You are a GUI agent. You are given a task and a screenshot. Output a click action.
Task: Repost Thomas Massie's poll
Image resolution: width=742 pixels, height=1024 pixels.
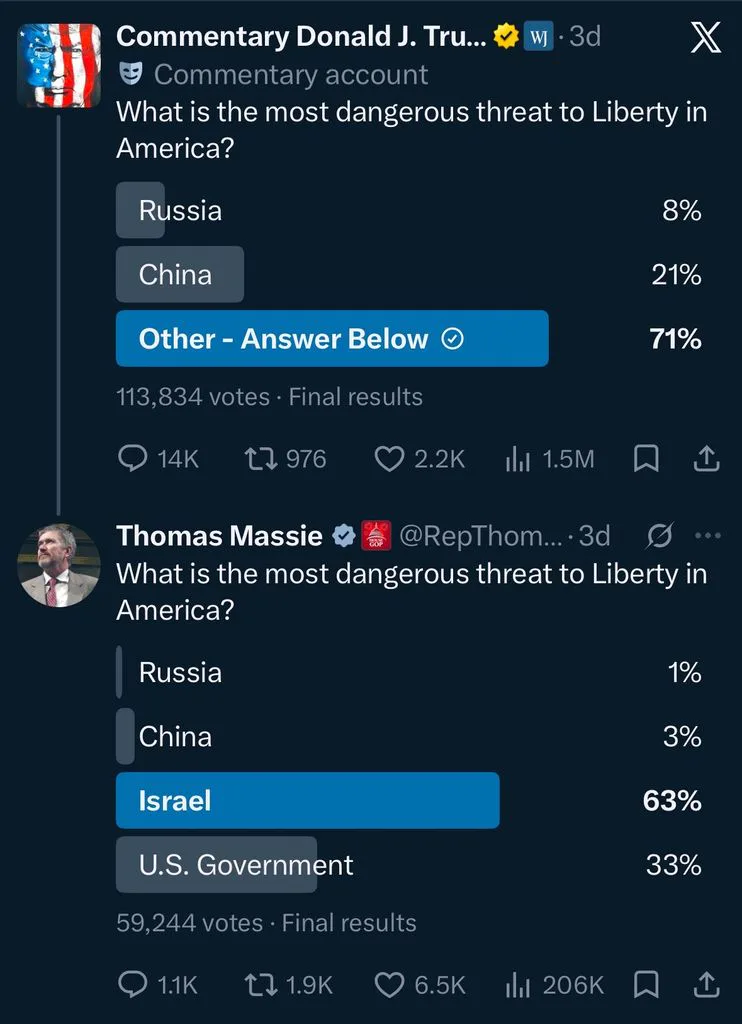(288, 985)
